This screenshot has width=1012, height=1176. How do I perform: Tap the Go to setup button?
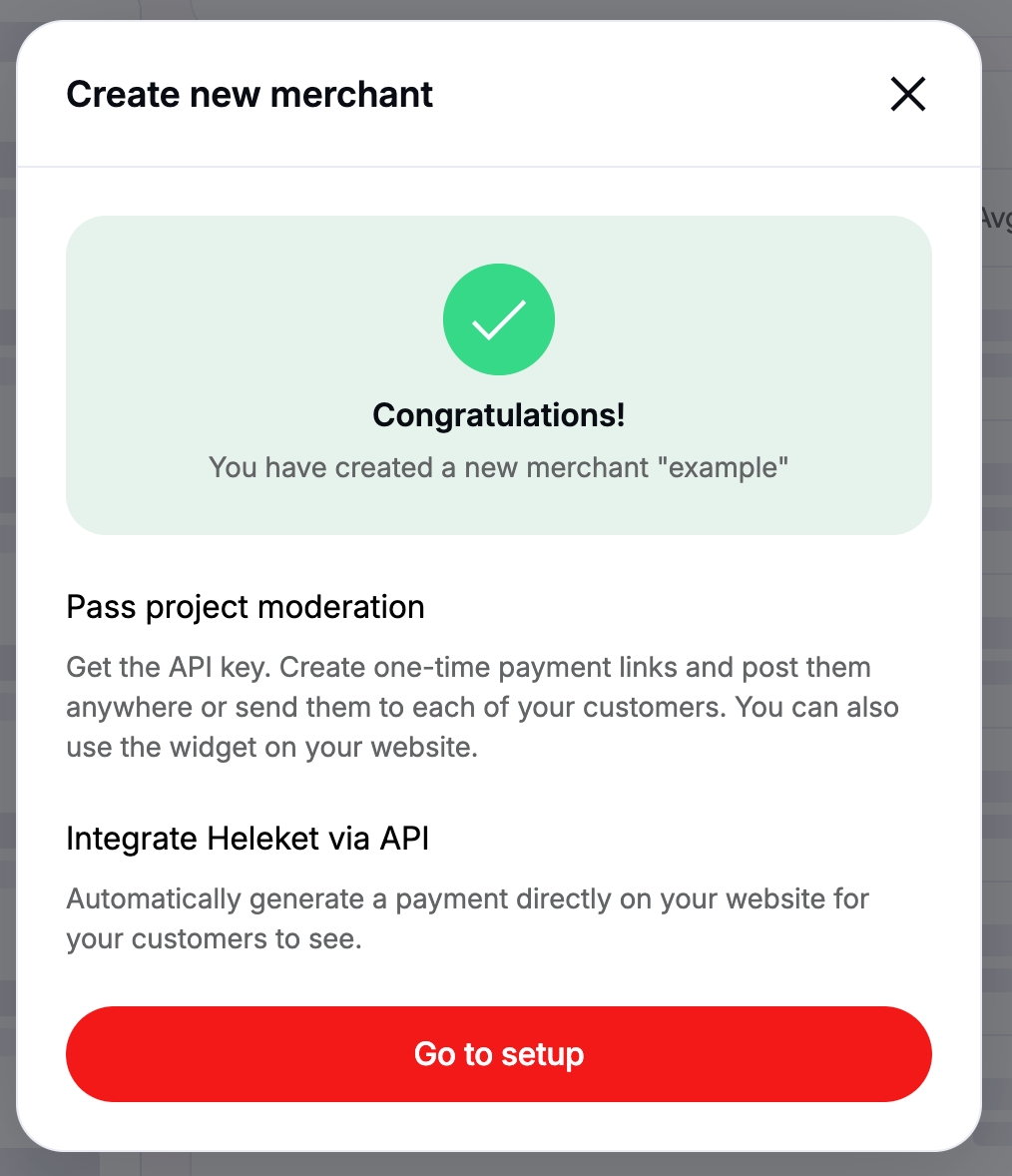coord(498,1054)
